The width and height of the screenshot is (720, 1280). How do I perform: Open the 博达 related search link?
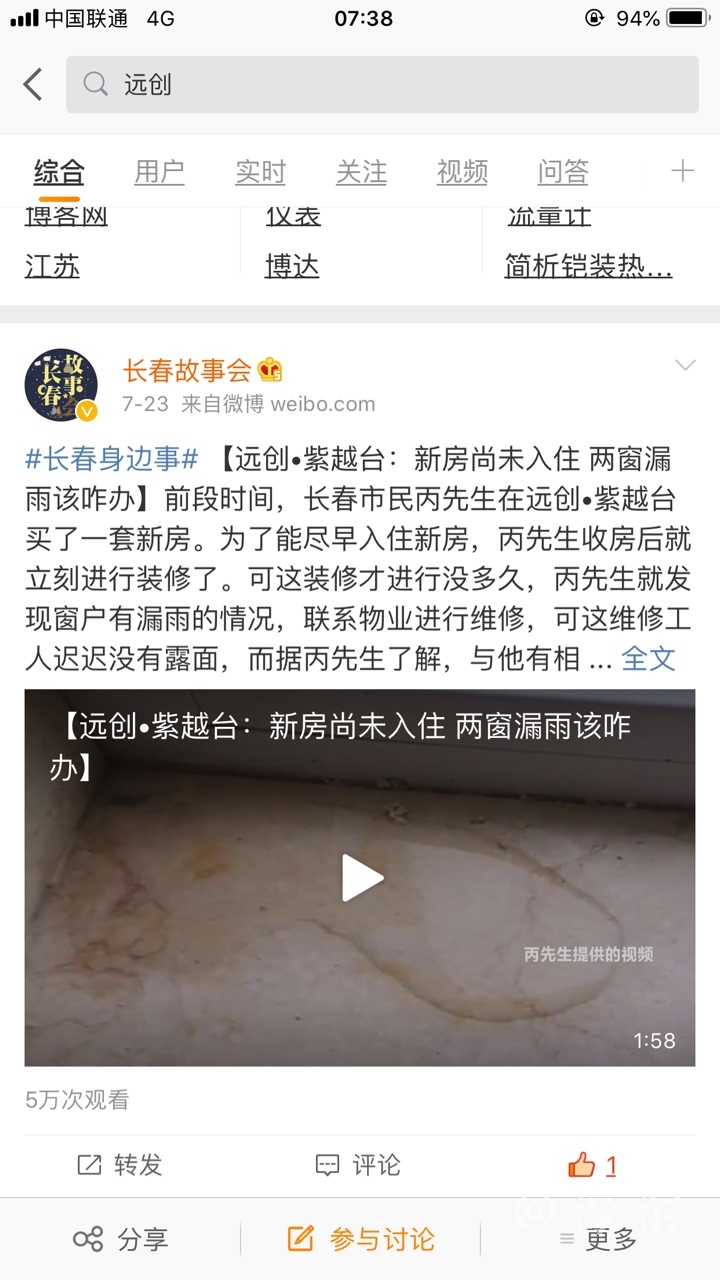click(292, 266)
